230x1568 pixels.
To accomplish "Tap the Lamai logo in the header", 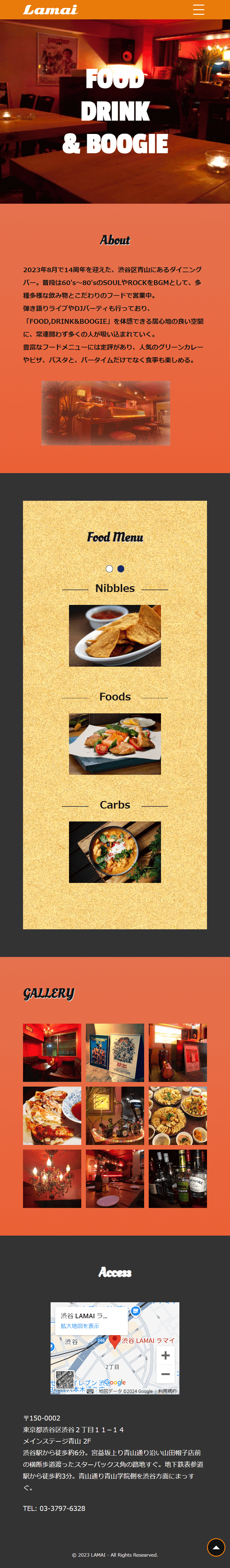I will [x=50, y=10].
